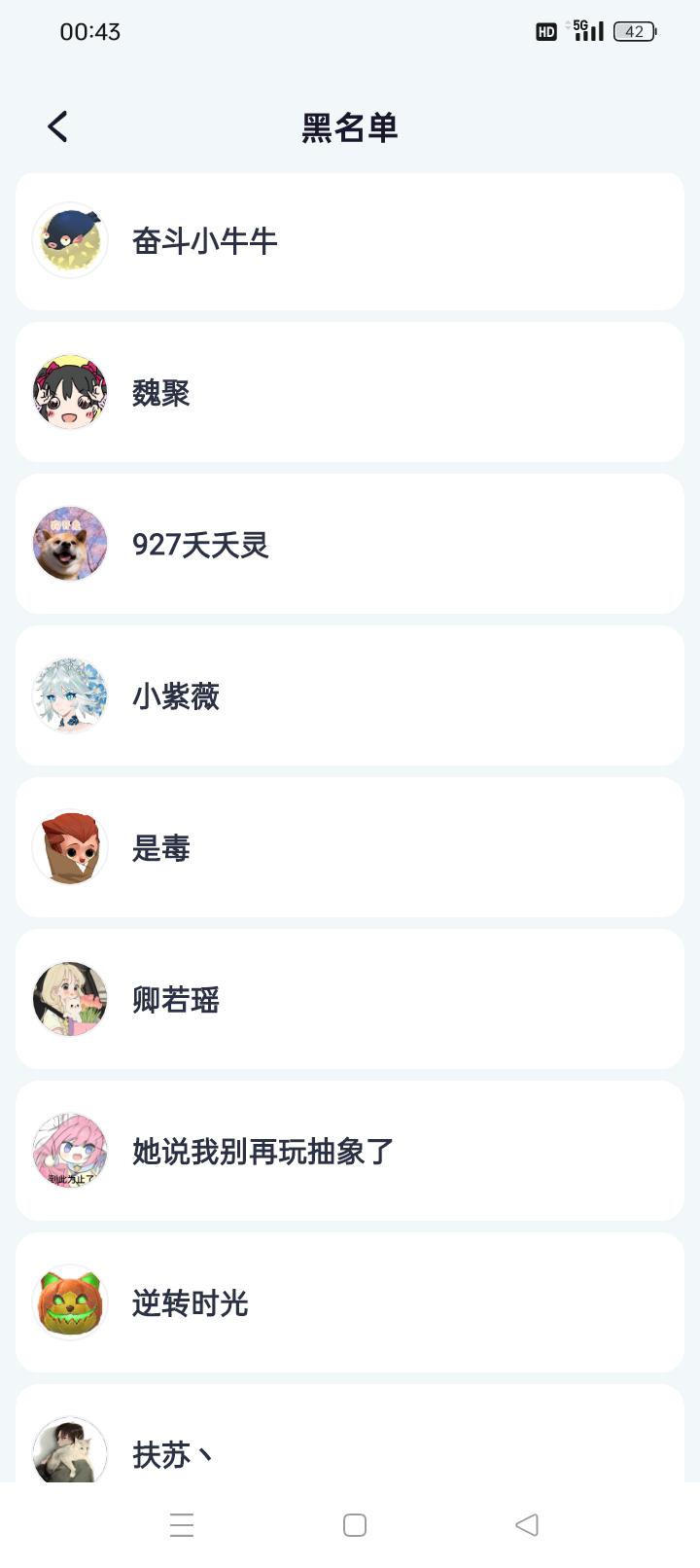Screen dimensions: 700x1568
Task: Open 卿若瑶's profile picture
Action: coord(69,999)
